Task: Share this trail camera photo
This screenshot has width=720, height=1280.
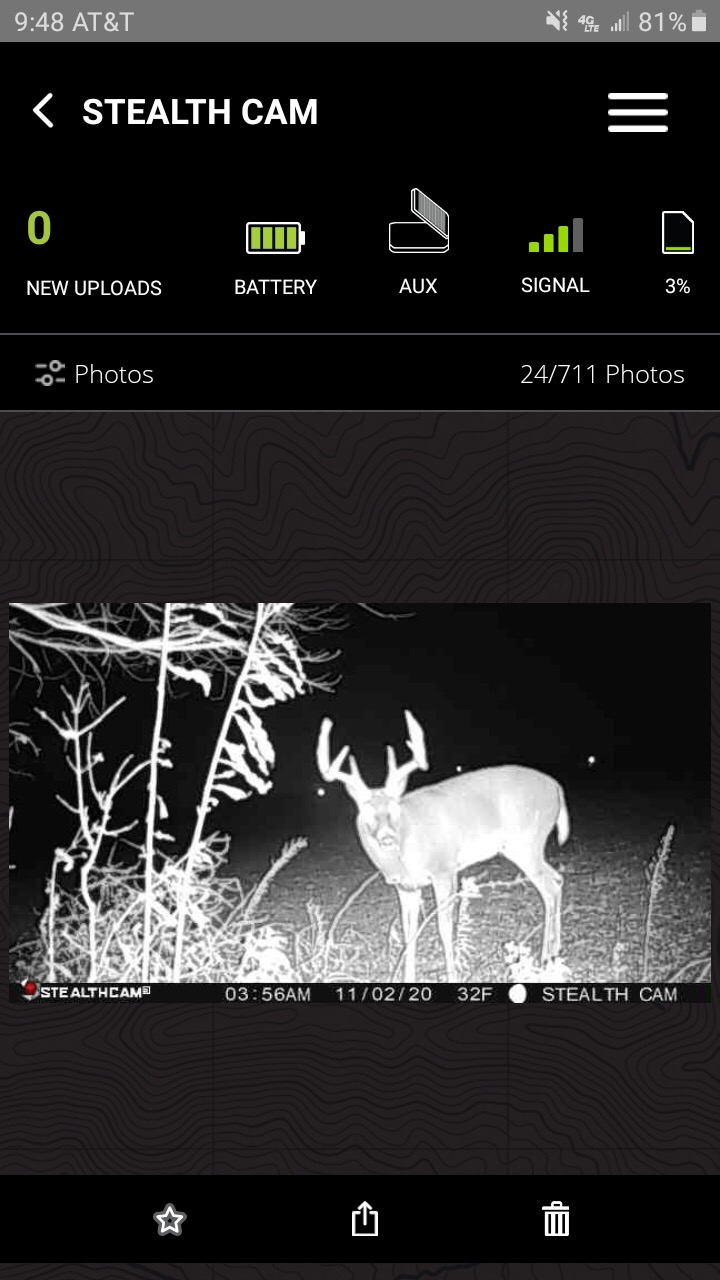Action: tap(365, 1220)
